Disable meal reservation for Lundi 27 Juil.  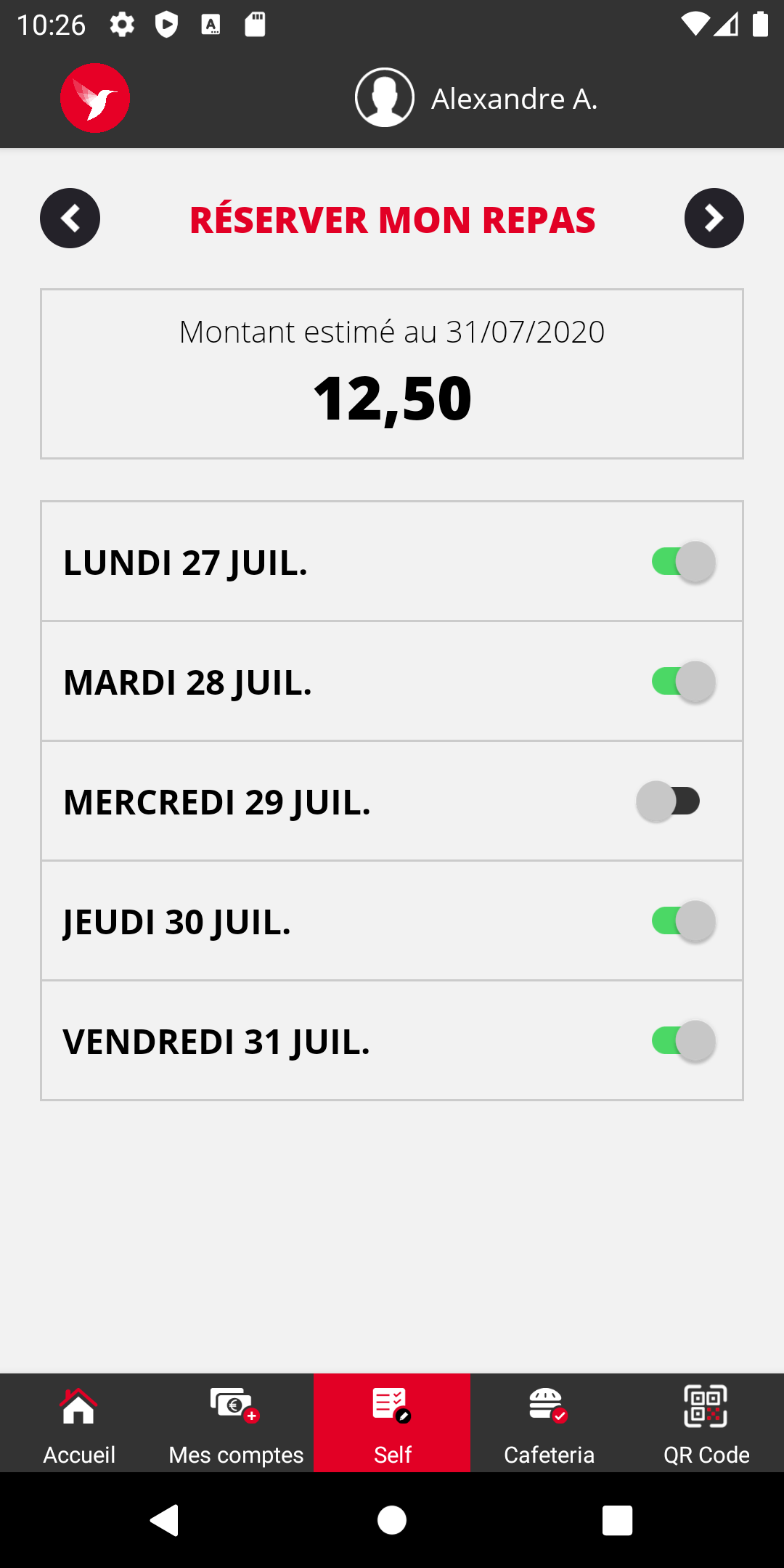coord(683,562)
